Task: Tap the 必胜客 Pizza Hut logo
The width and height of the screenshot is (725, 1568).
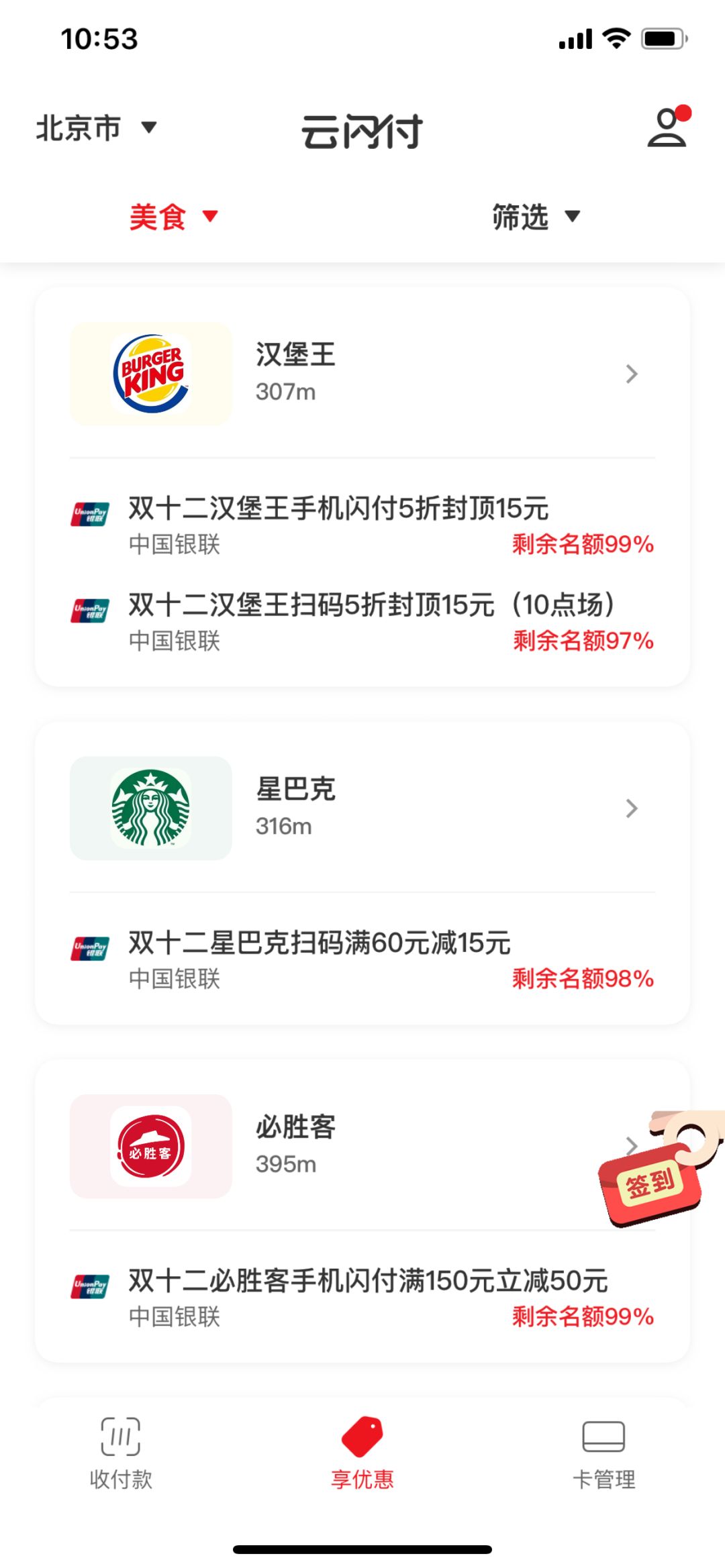Action: coord(149,1146)
